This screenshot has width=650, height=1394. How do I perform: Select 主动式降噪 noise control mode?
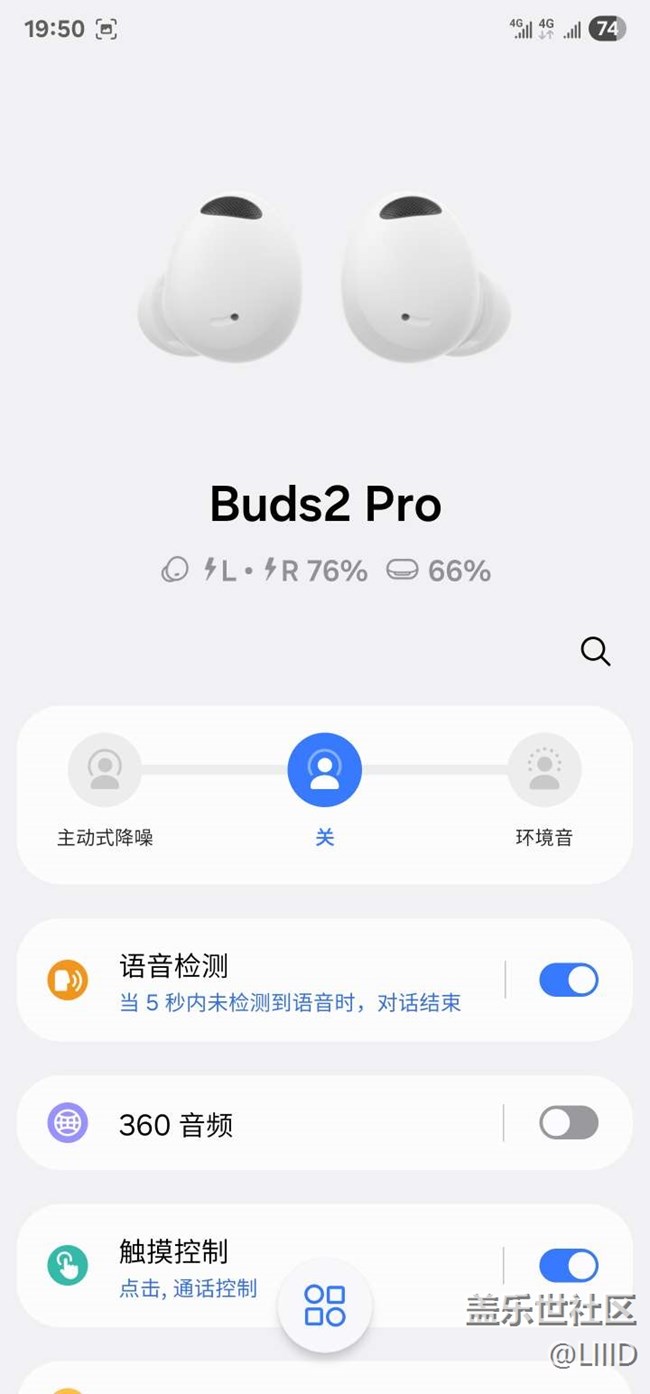(x=105, y=770)
